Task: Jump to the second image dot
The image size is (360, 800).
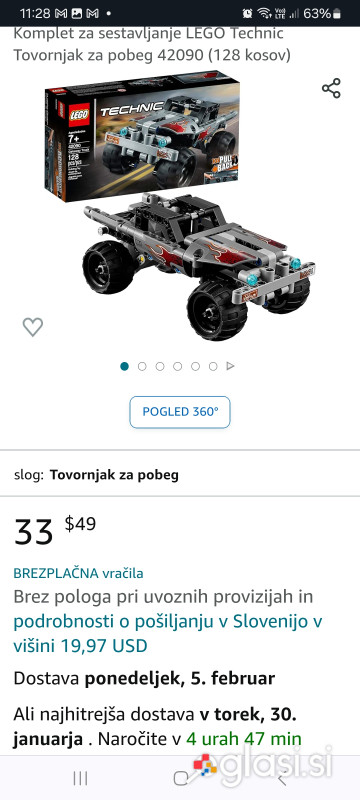Action: [x=142, y=366]
